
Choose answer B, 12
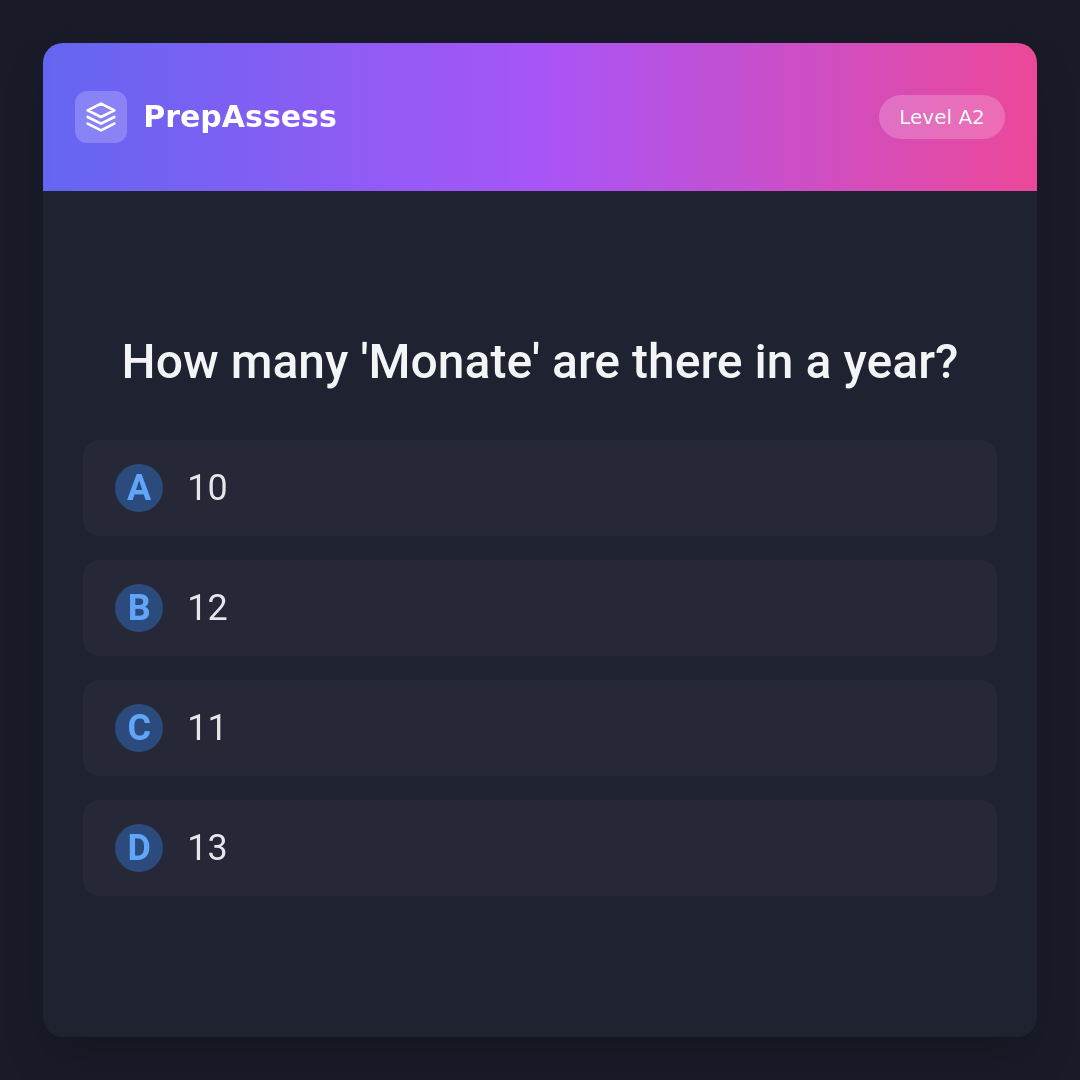[x=540, y=608]
